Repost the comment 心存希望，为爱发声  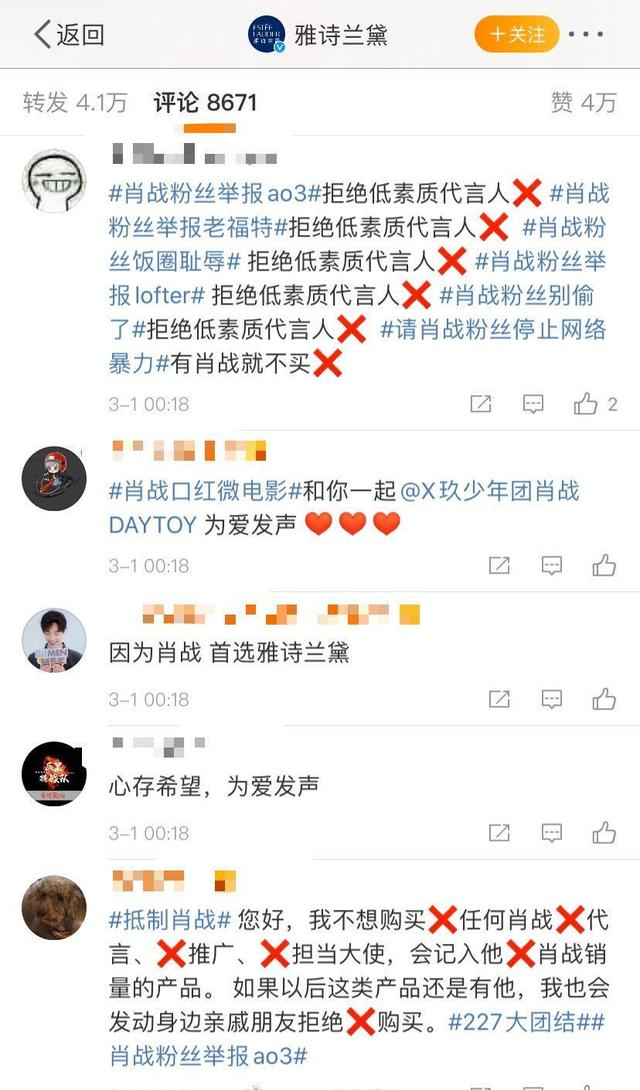(x=499, y=833)
